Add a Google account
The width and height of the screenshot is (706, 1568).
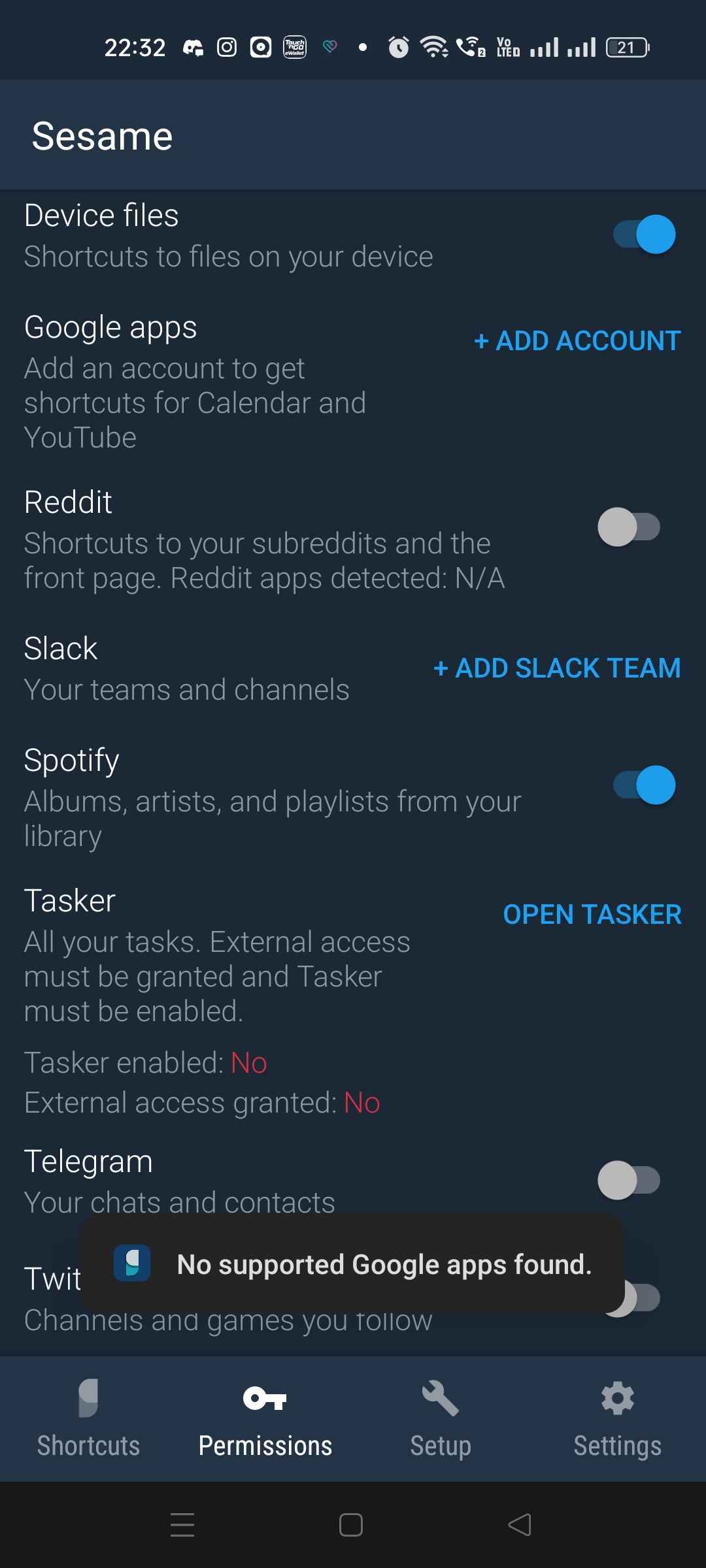point(577,341)
